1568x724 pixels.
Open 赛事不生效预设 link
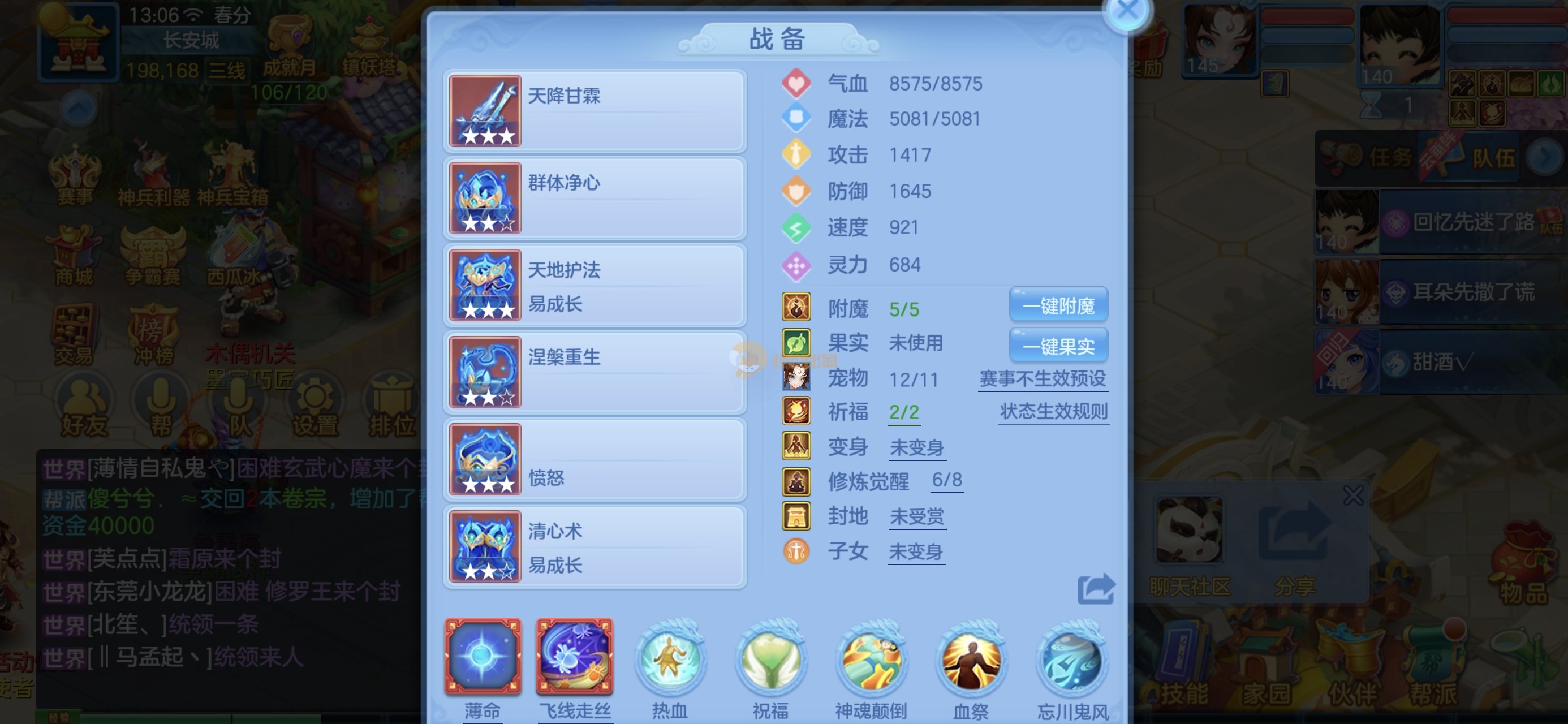coord(1042,379)
